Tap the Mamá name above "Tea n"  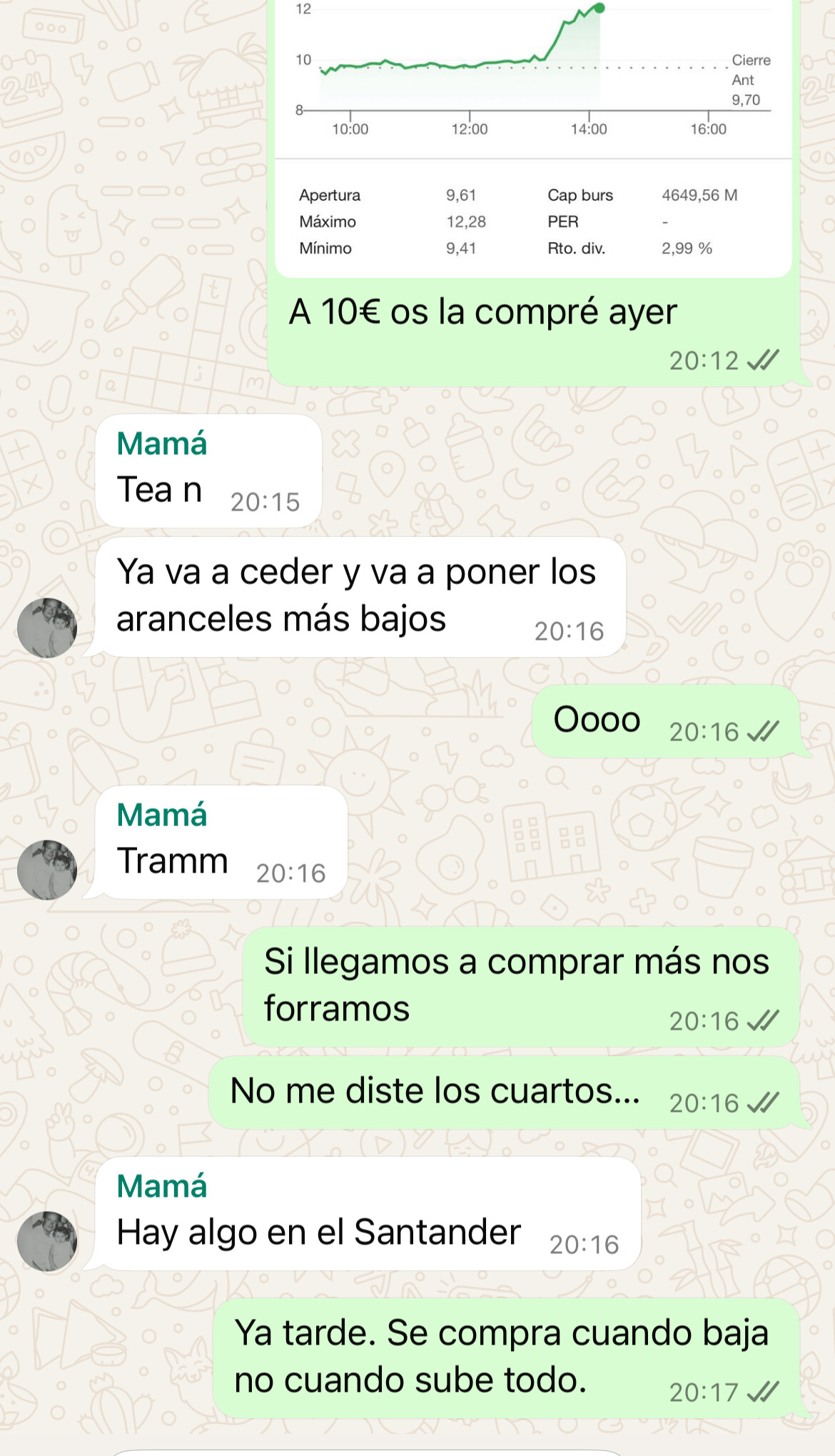point(162,443)
